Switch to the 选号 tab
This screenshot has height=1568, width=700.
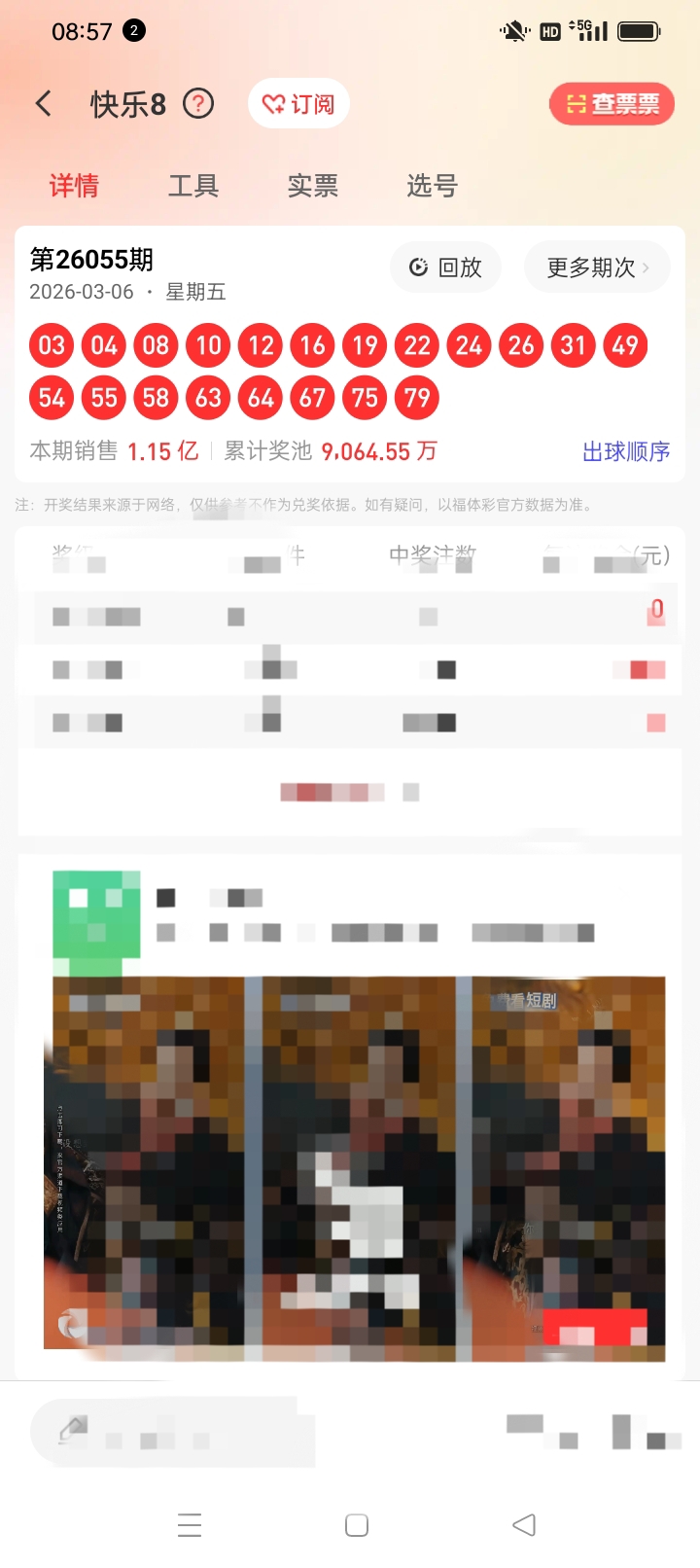(x=432, y=186)
